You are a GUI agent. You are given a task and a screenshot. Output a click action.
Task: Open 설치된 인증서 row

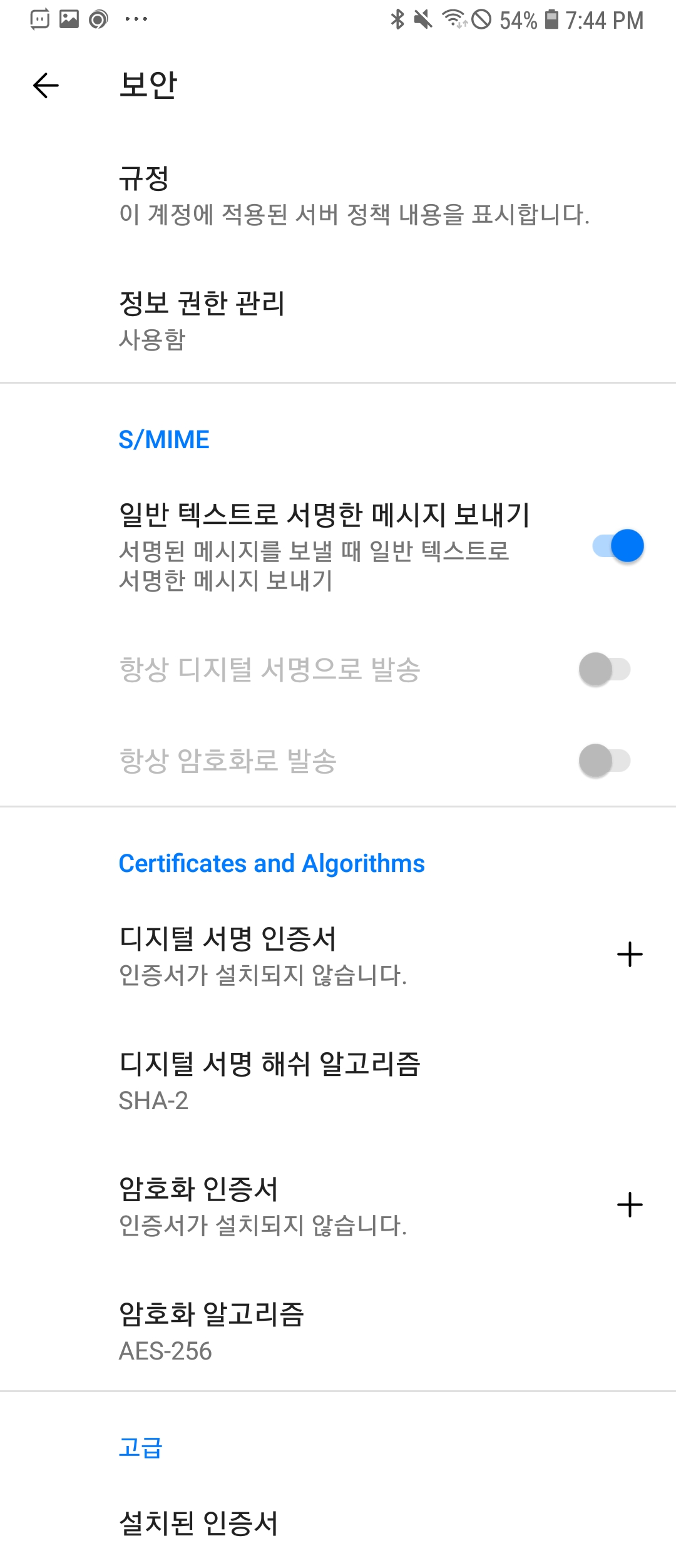338,1523
